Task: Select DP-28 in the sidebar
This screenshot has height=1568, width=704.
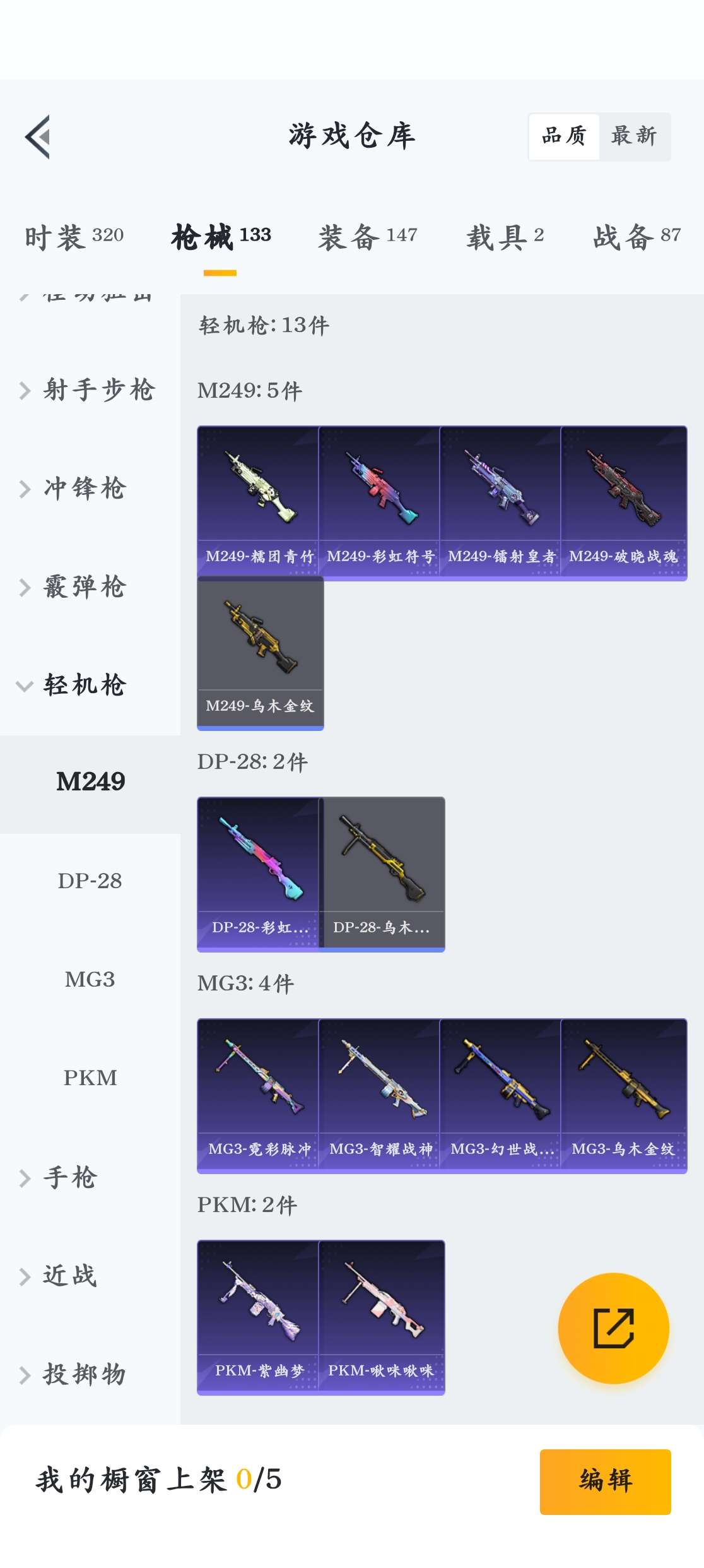Action: pos(90,881)
